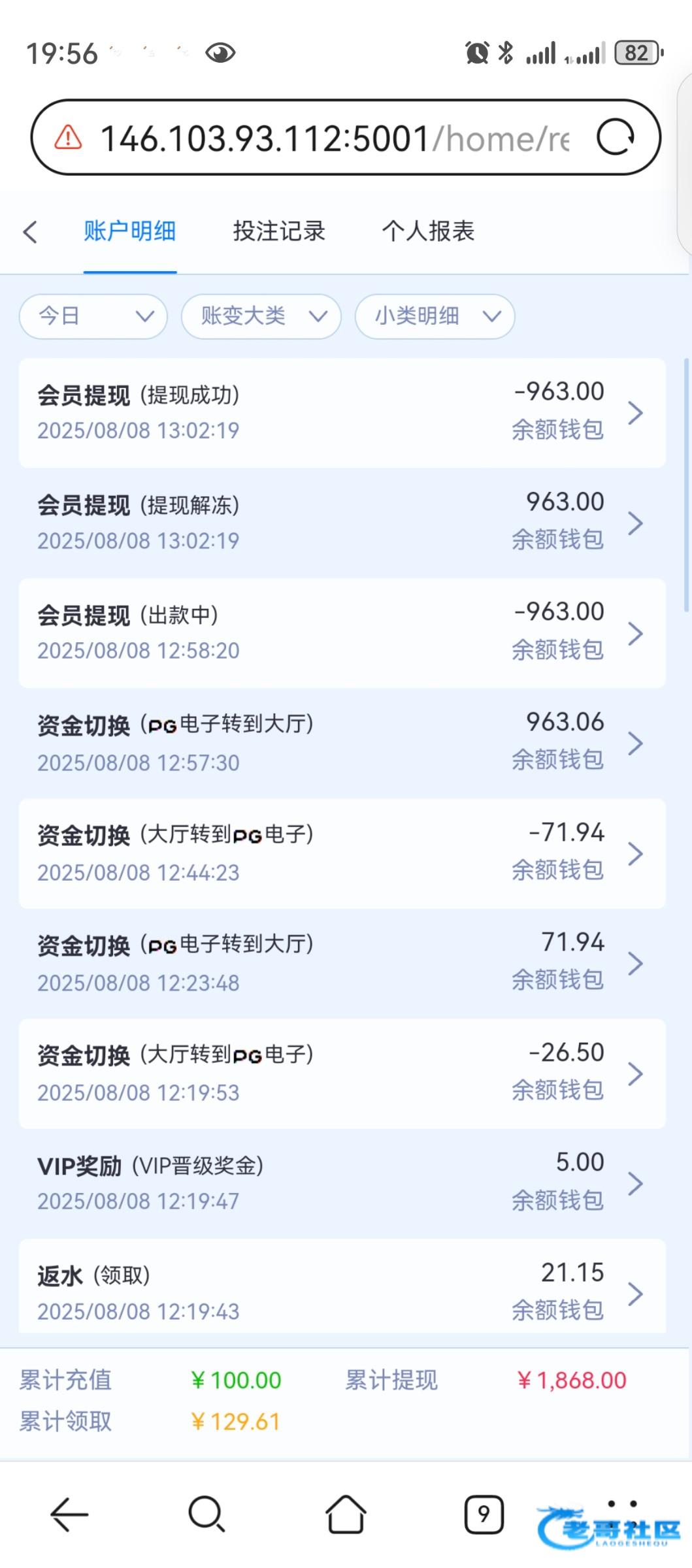This screenshot has height=1568, width=692.
Task: Switch to the 投注记录 tab
Action: coord(279,231)
